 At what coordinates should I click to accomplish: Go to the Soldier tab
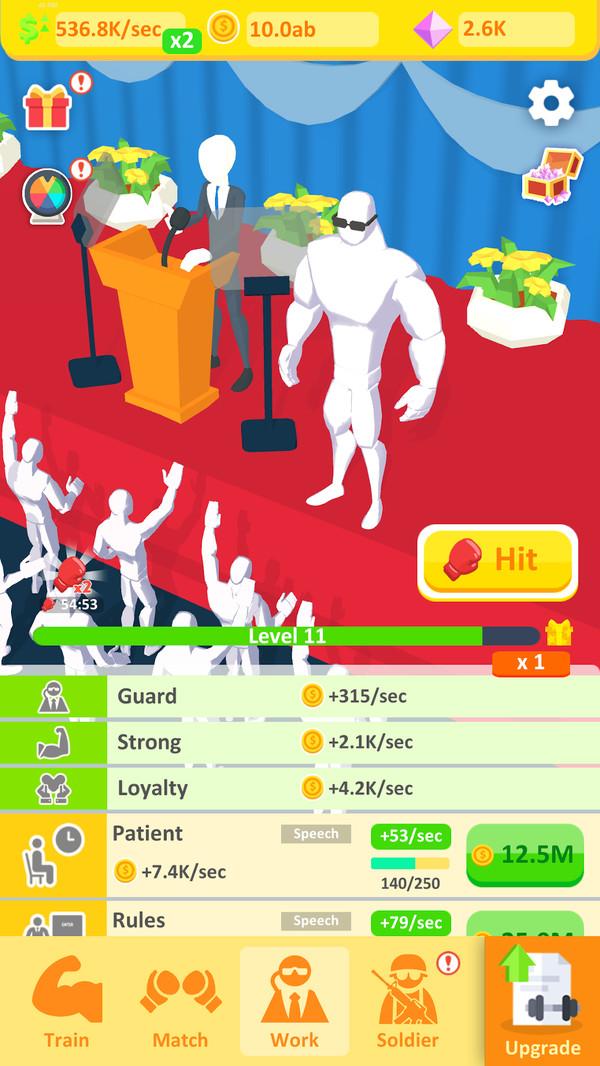coord(408,1004)
